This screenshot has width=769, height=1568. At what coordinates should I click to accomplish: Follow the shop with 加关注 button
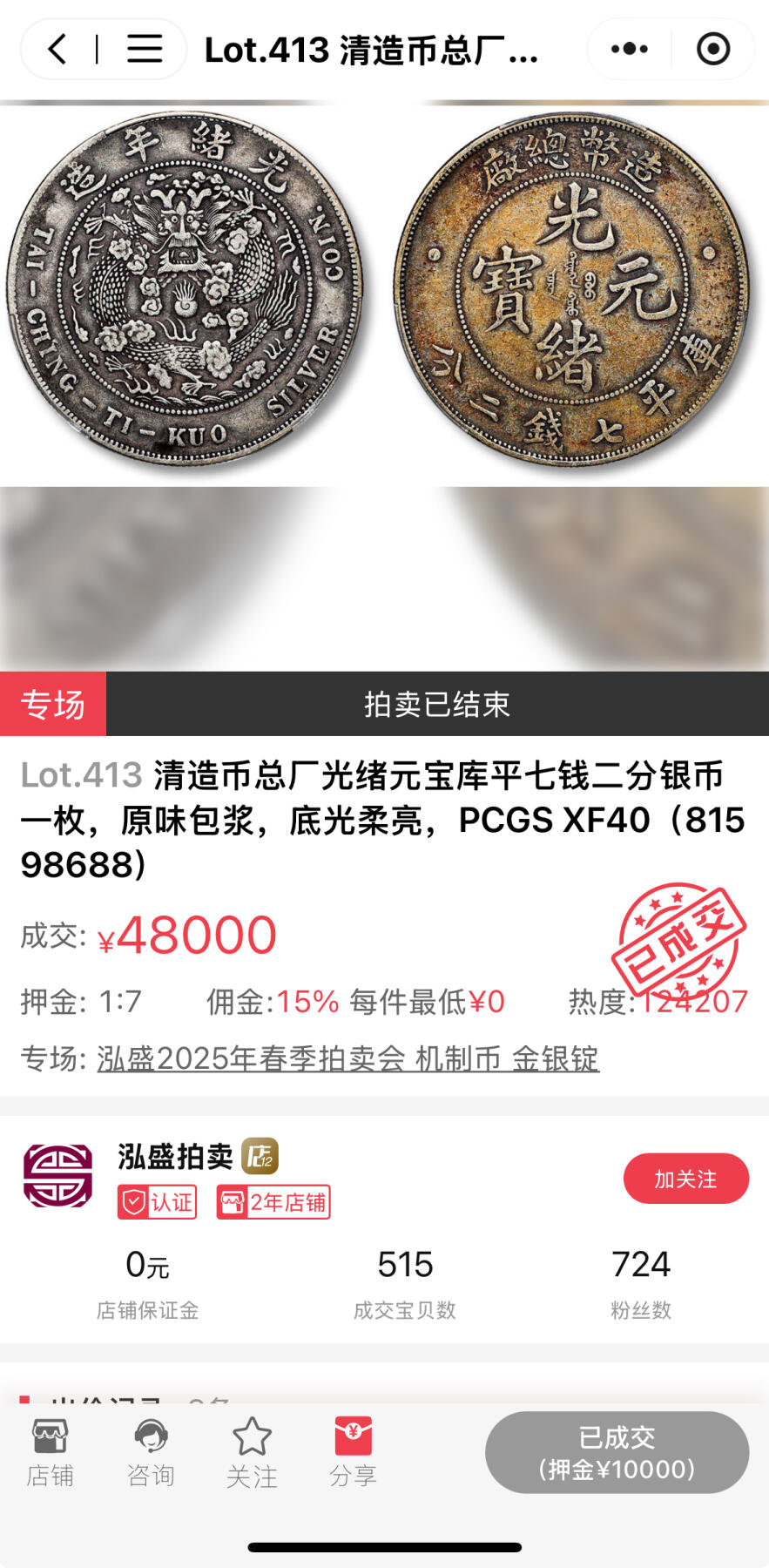pyautogui.click(x=685, y=1179)
